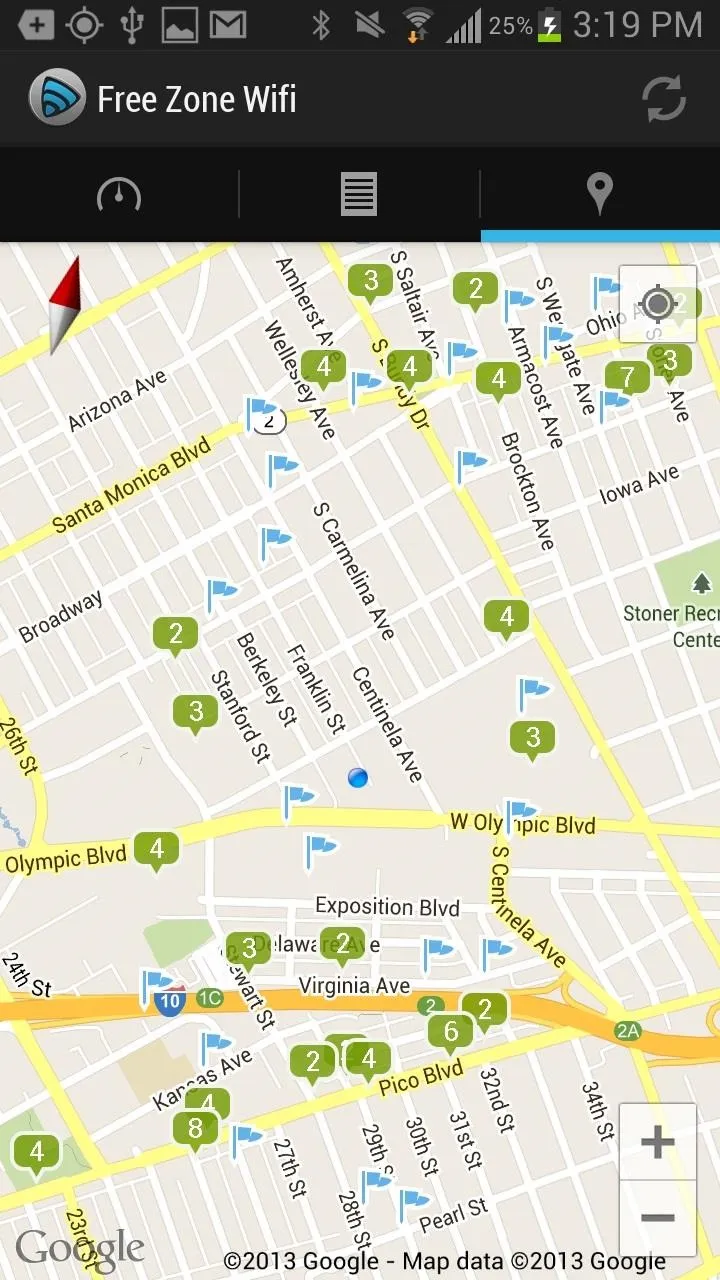Open the 6-hotspot cluster on Pico Blvd
Image resolution: width=720 pixels, height=1280 pixels.
pos(451,1033)
